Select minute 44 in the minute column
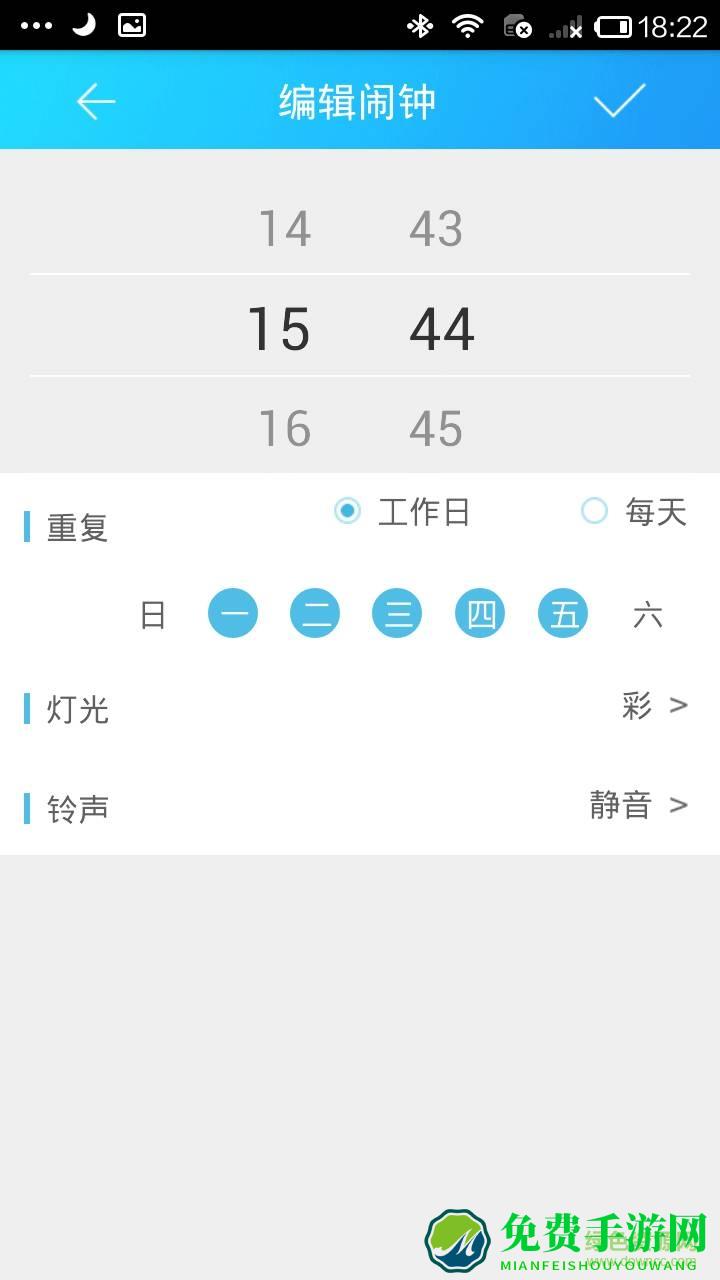Image resolution: width=720 pixels, height=1280 pixels. [x=440, y=328]
